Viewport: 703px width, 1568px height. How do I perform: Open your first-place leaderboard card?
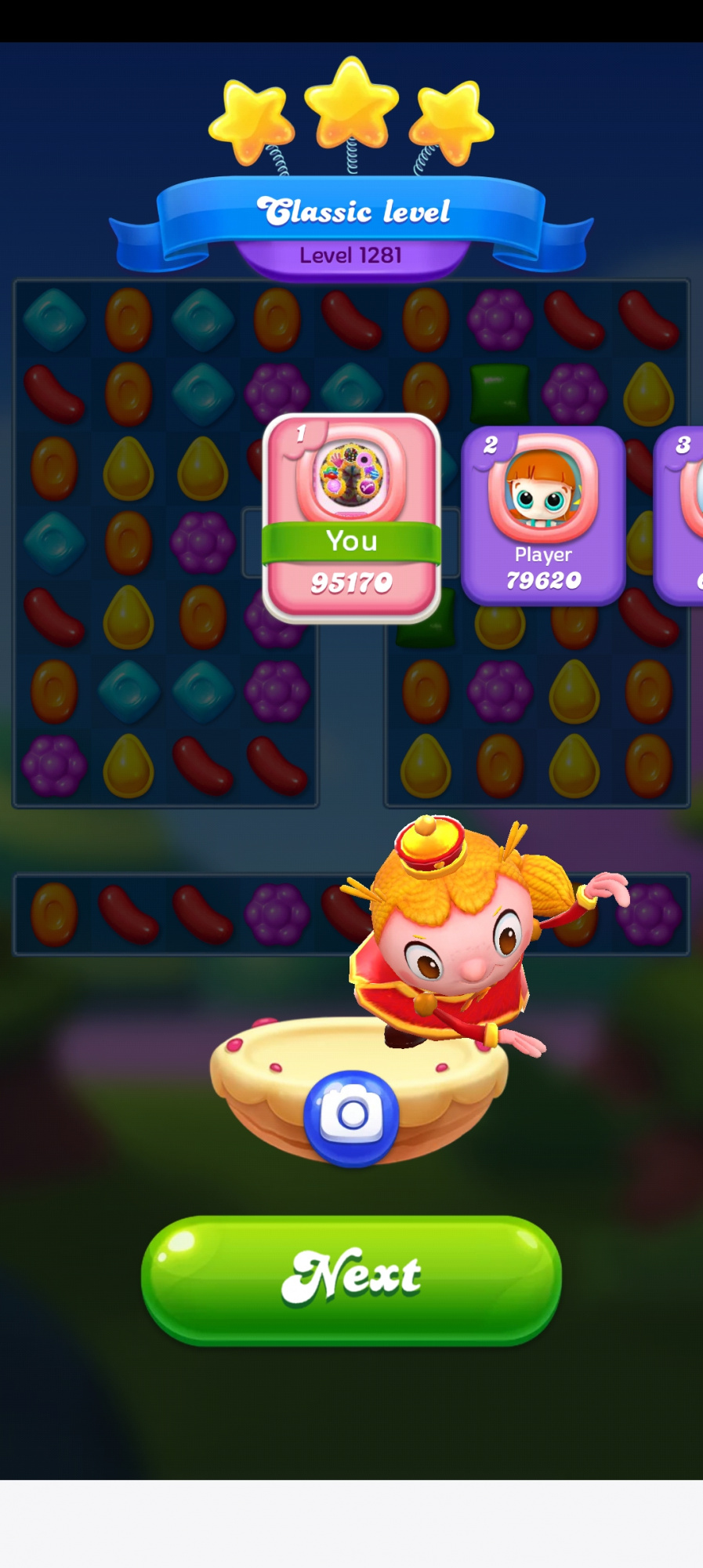(351, 517)
